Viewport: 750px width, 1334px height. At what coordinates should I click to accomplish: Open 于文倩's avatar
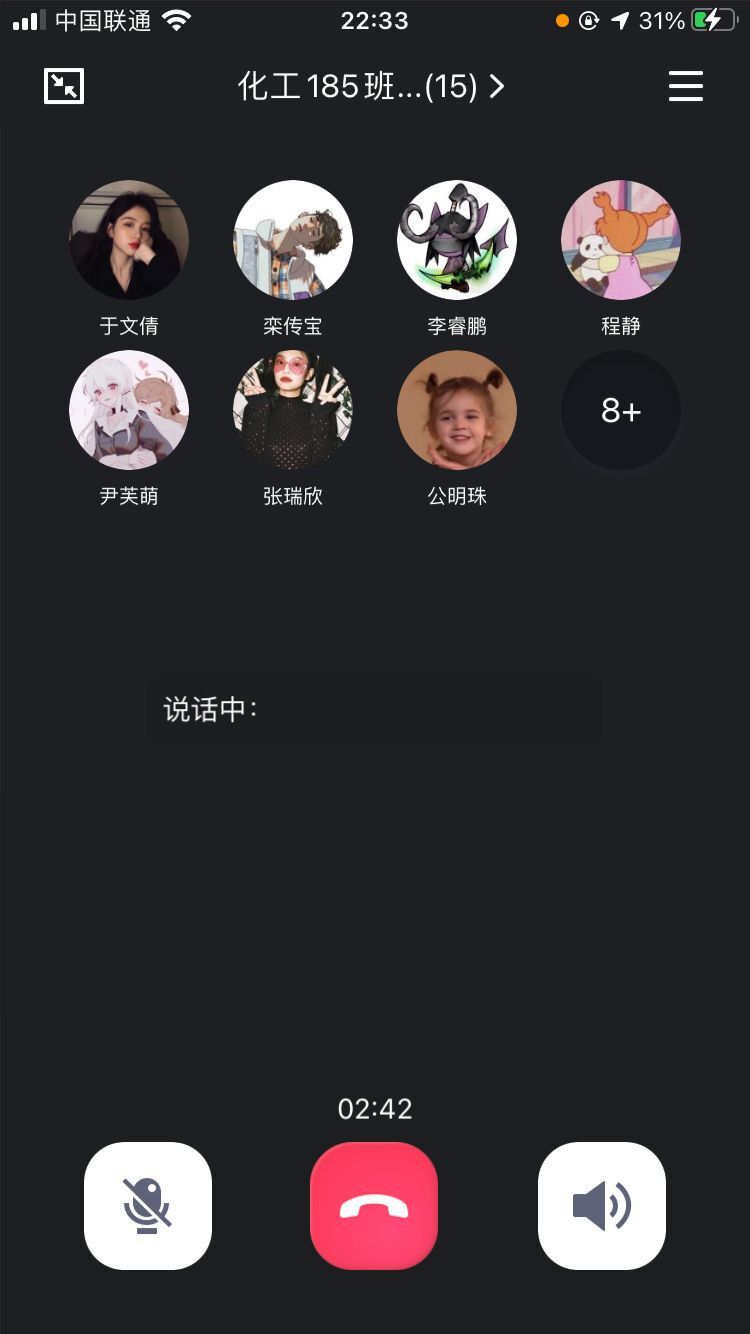129,240
